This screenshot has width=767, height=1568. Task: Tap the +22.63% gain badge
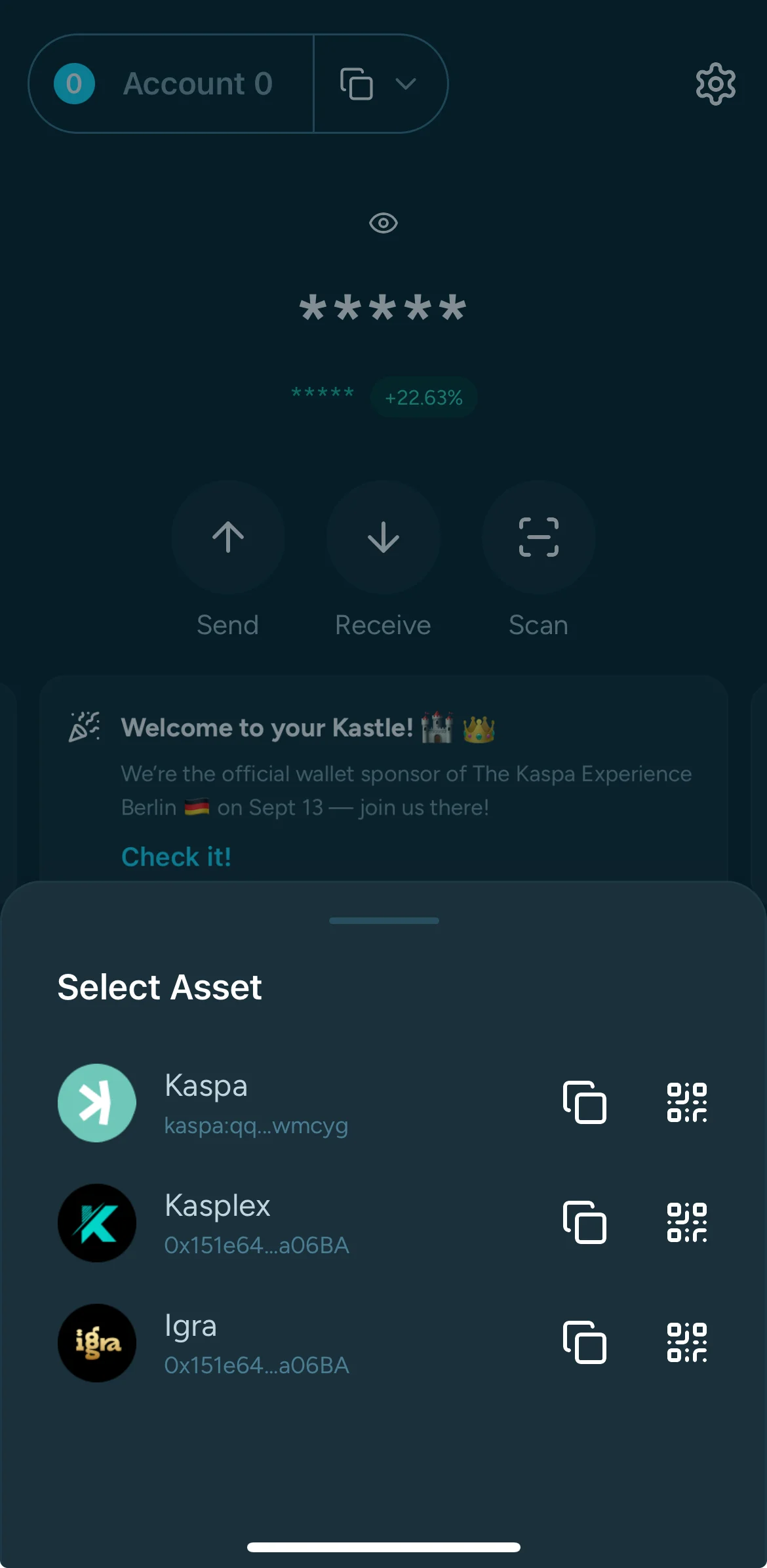pos(423,396)
